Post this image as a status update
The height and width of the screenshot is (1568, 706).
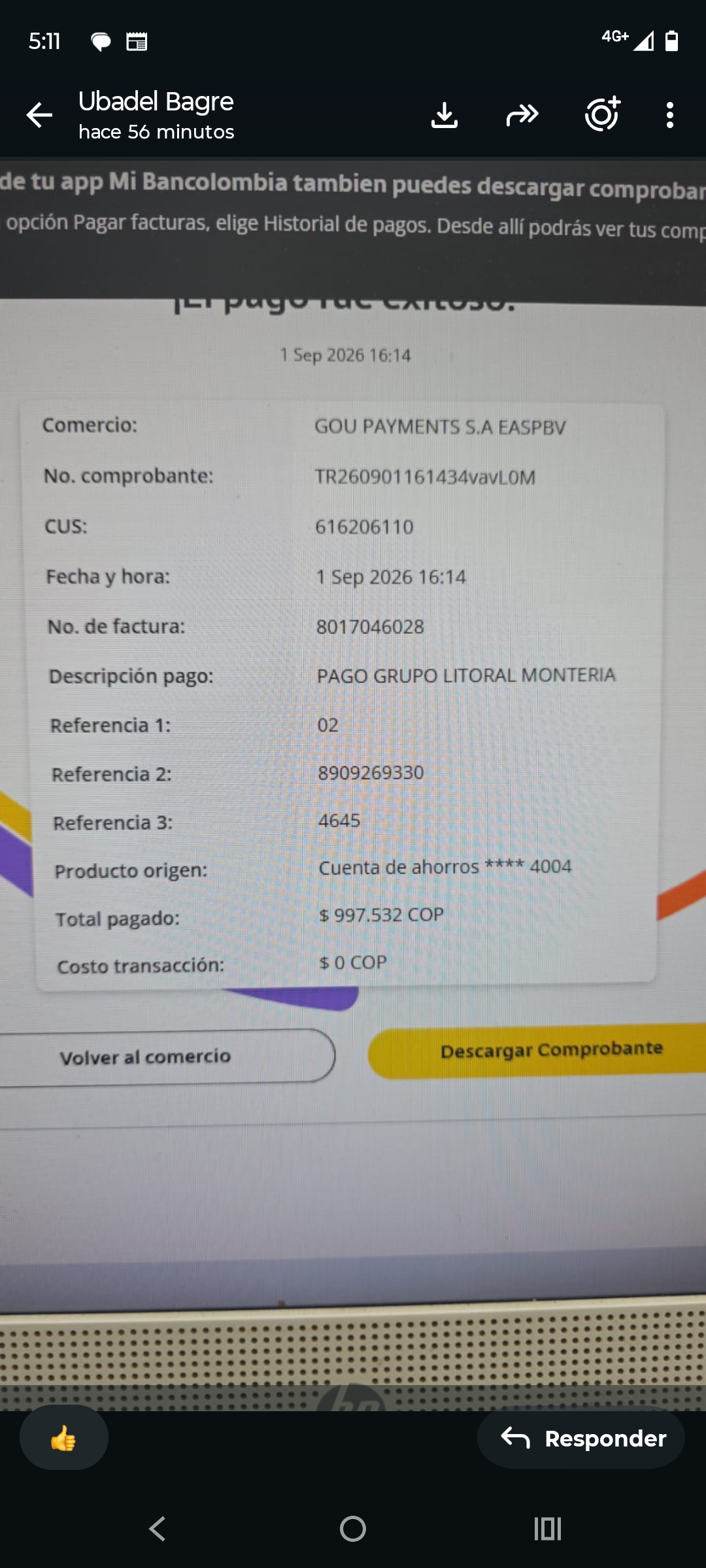tap(602, 114)
